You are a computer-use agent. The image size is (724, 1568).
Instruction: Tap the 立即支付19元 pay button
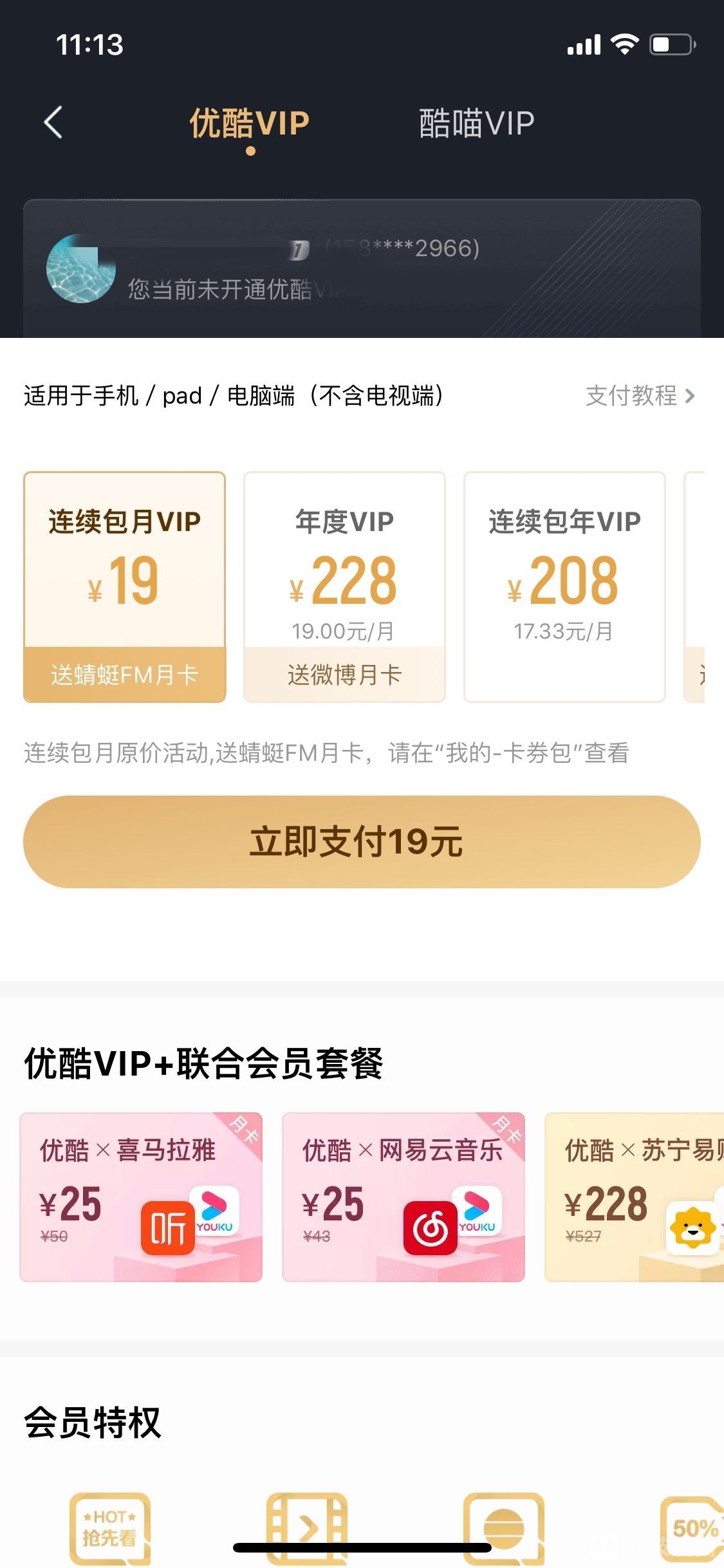coord(362,842)
